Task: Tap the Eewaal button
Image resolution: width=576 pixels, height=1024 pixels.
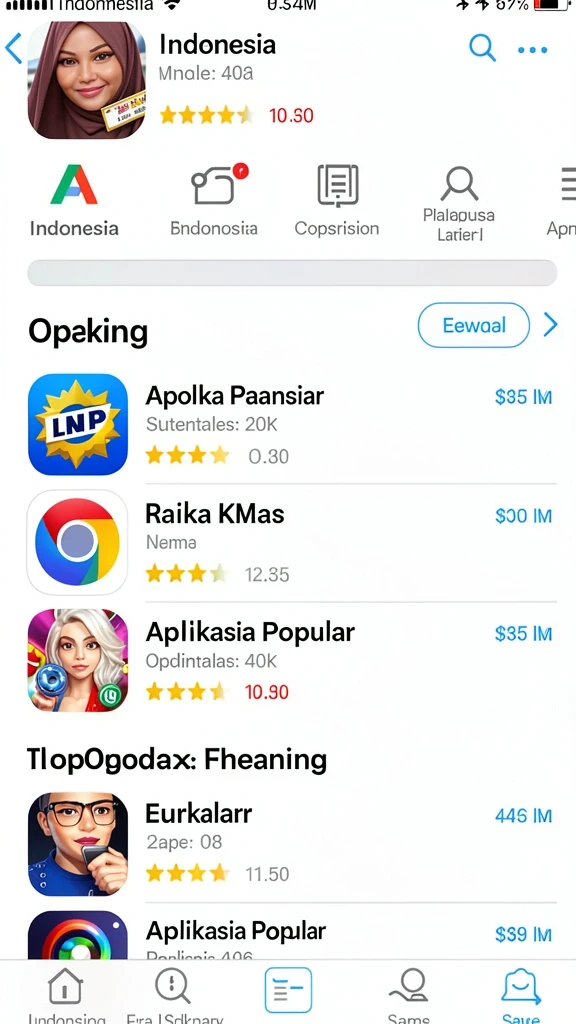Action: coord(473,325)
